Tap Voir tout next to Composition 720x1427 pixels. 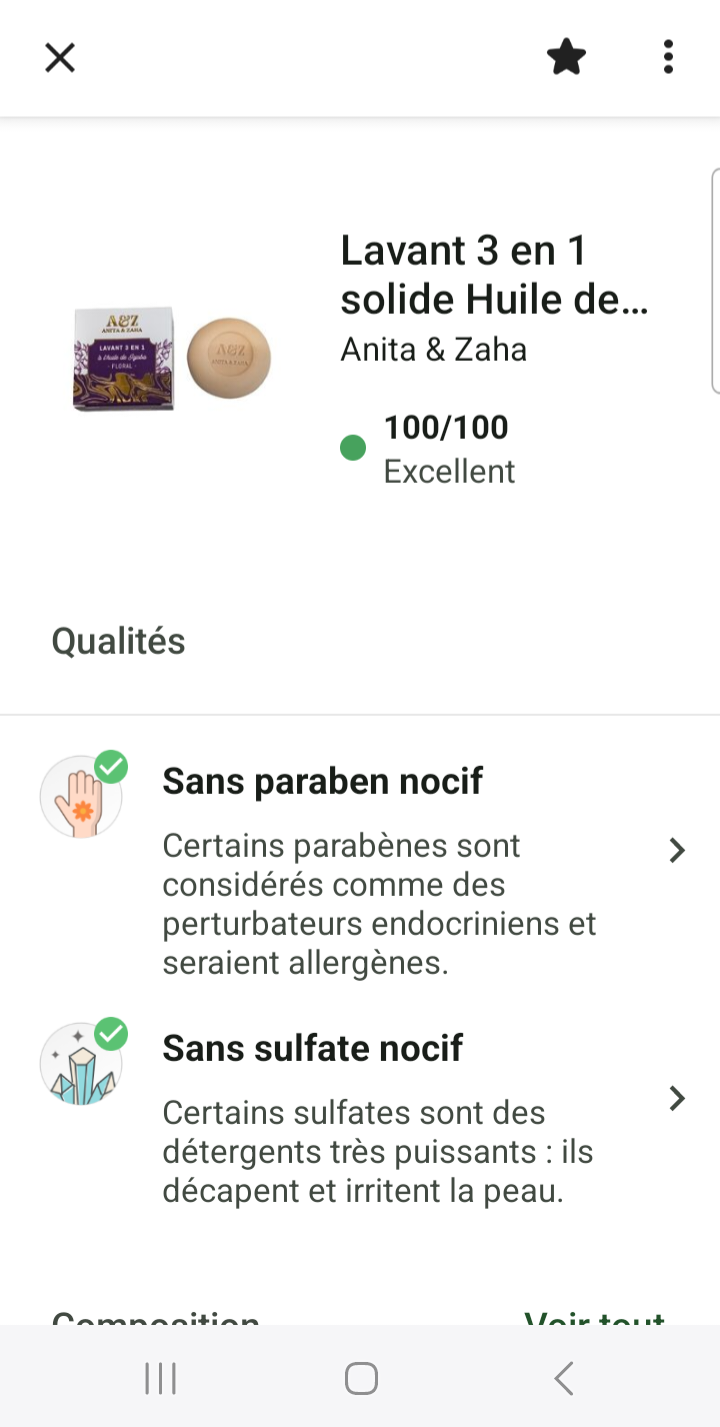(x=594, y=1316)
